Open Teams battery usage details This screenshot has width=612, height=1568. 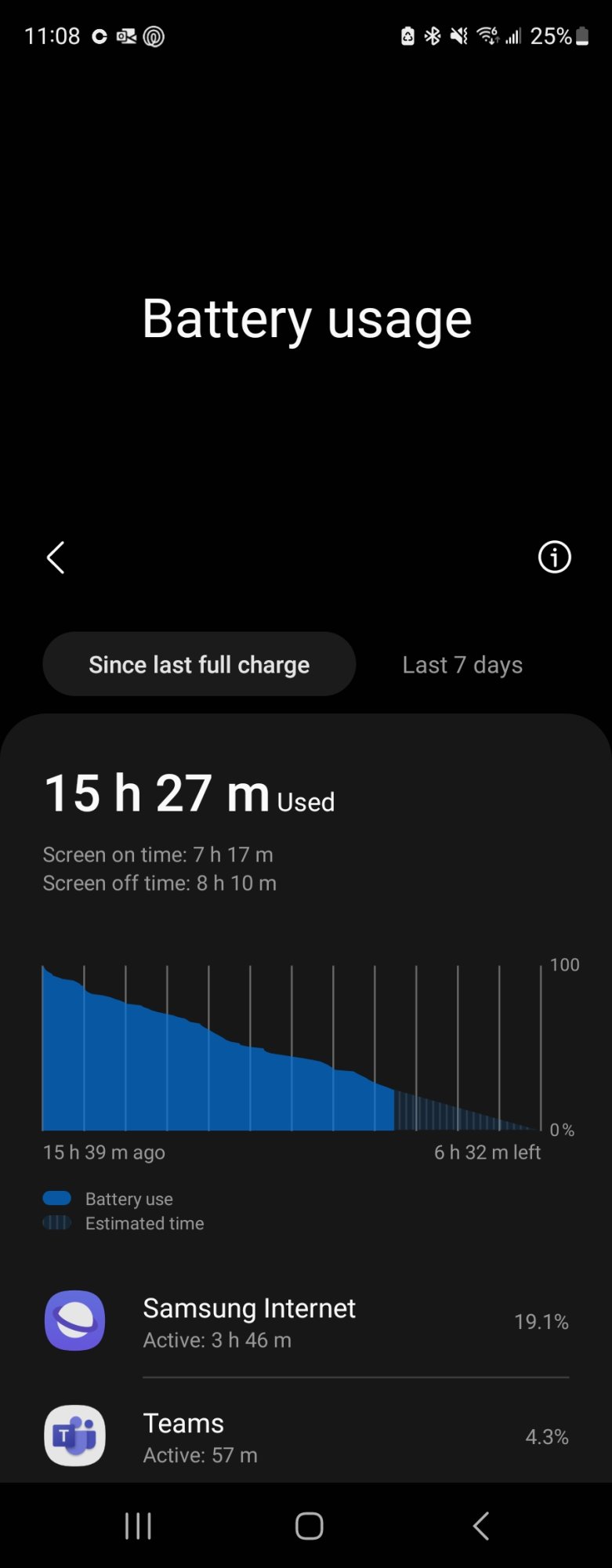click(306, 1436)
